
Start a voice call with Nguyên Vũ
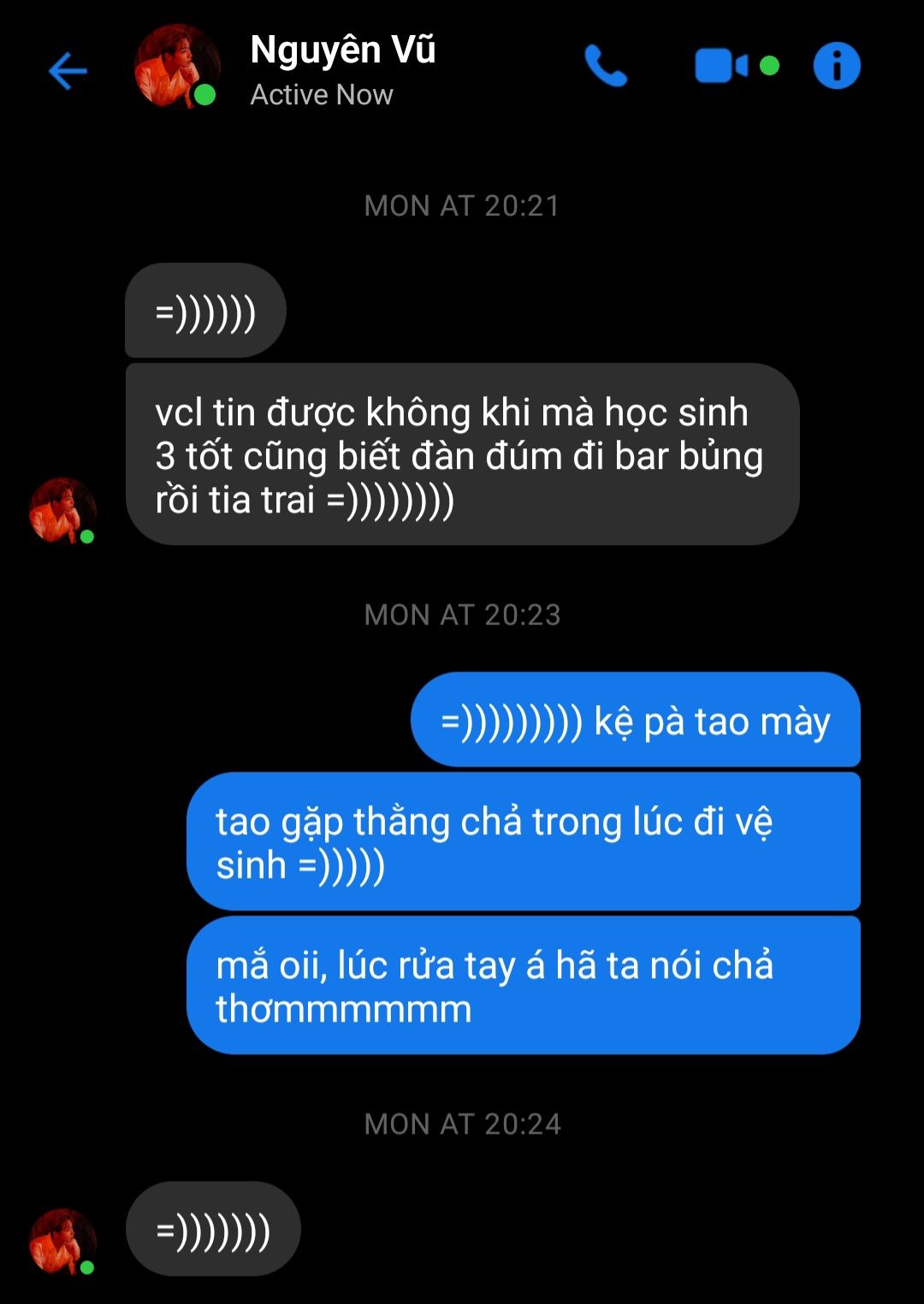pos(606,66)
